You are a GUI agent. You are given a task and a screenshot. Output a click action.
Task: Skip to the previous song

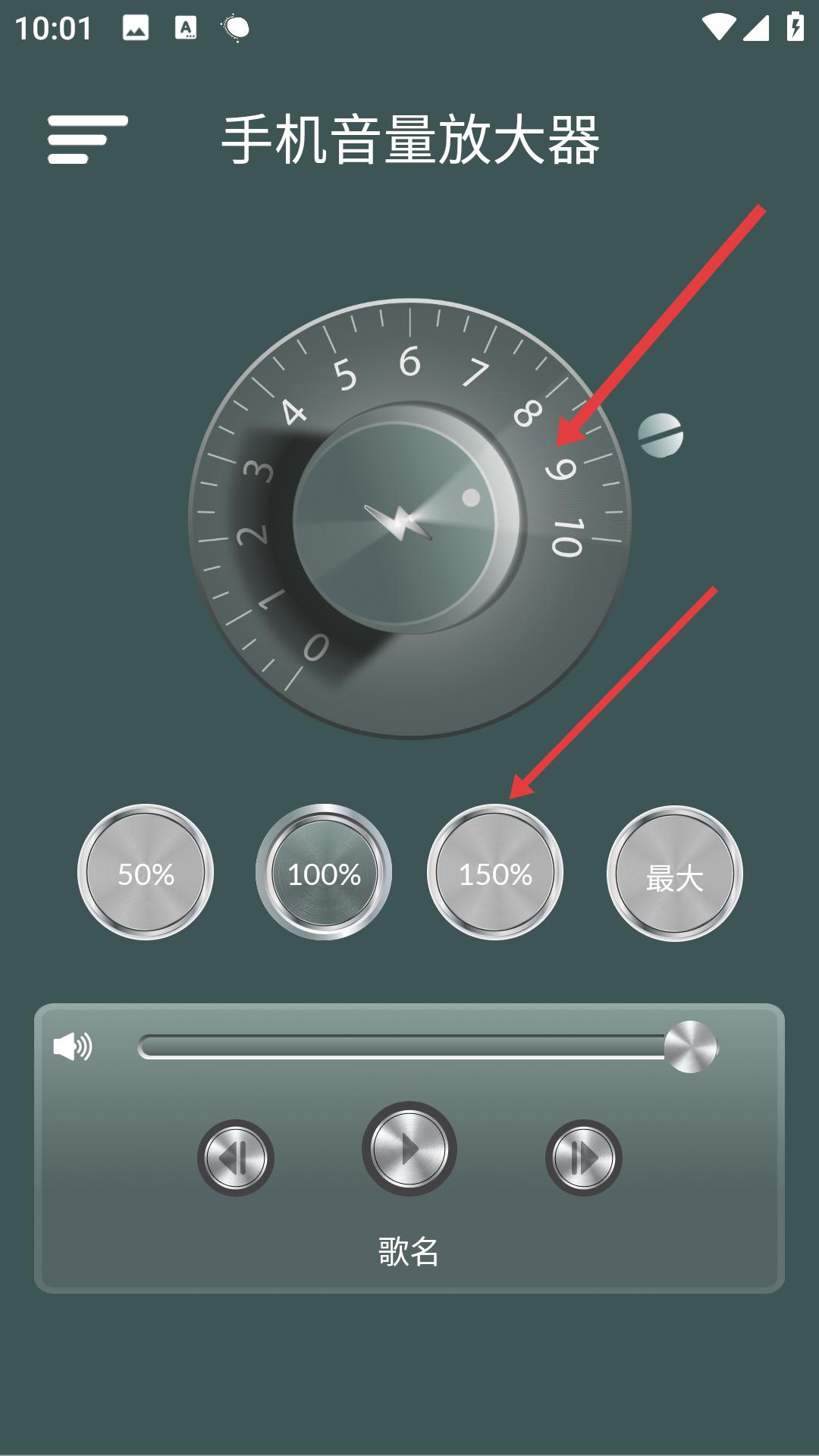point(236,1158)
